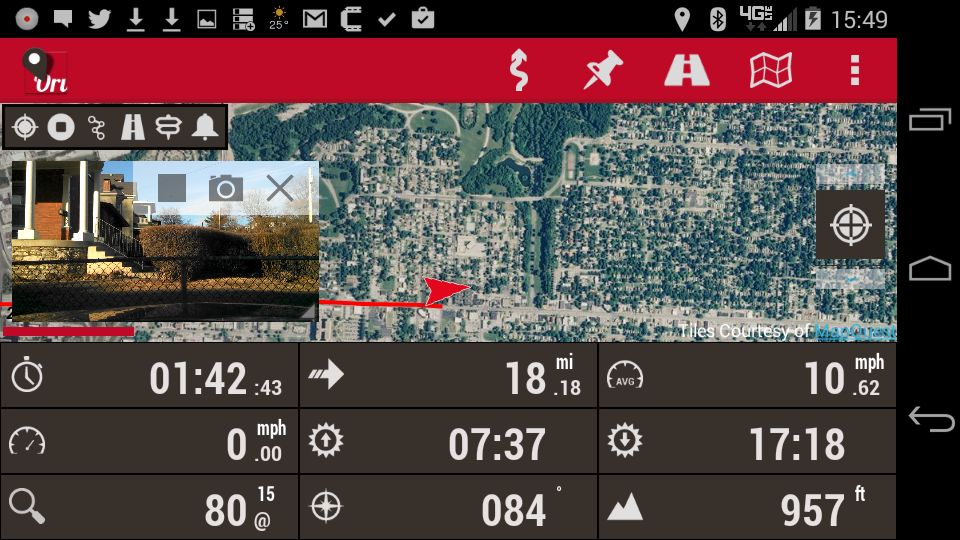Image resolution: width=960 pixels, height=540 pixels.
Task: Close the camera preview overlay
Action: point(280,187)
